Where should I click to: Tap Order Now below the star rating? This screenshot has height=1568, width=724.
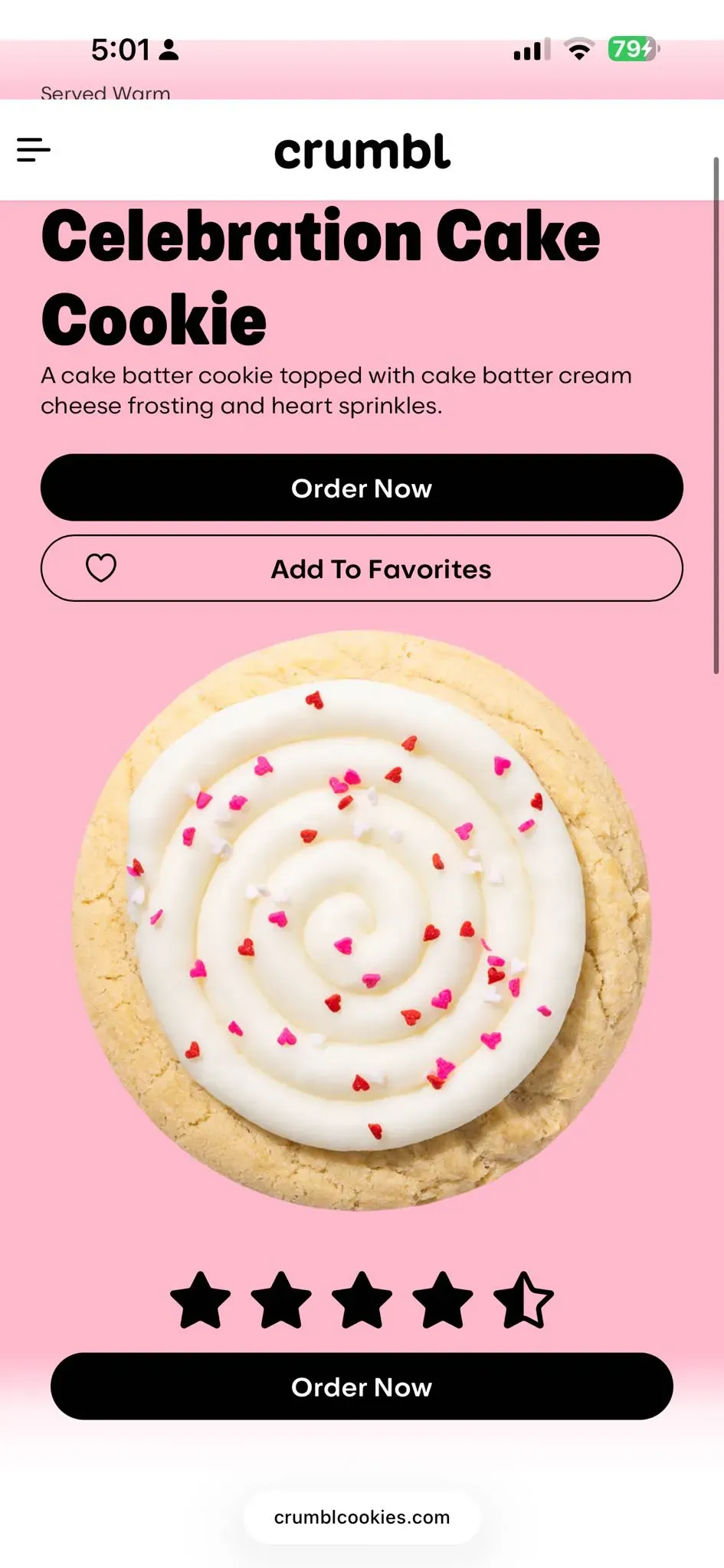click(x=362, y=1387)
